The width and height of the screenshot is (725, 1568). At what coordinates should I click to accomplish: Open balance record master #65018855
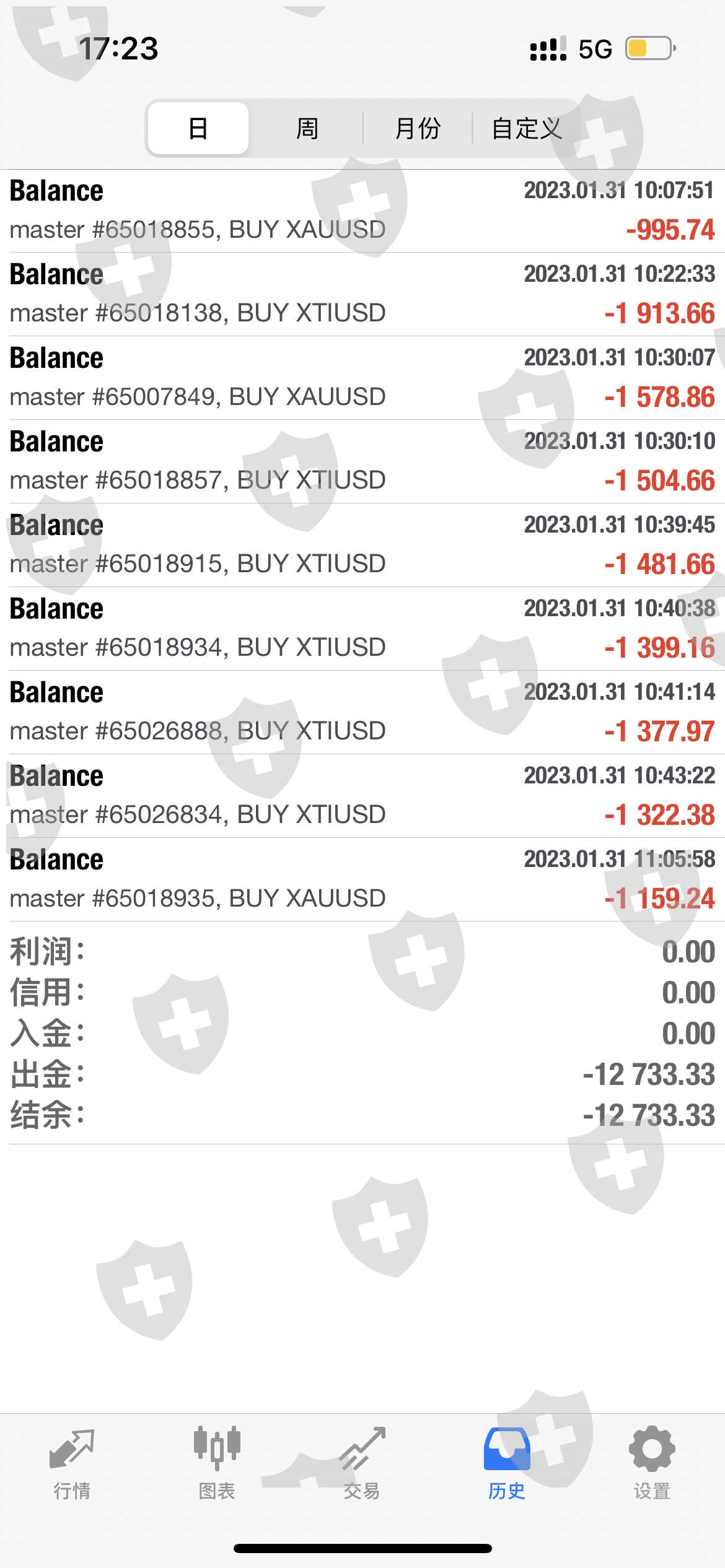pyautogui.click(x=362, y=211)
